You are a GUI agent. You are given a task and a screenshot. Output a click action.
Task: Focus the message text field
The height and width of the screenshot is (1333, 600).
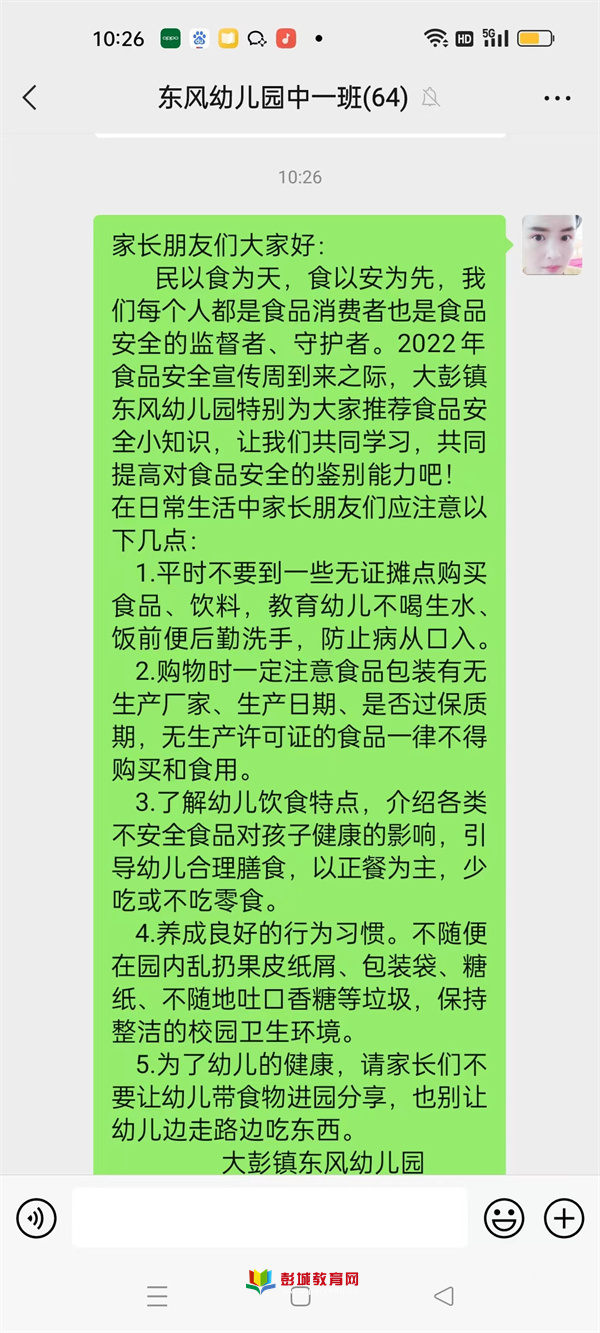(270, 1217)
